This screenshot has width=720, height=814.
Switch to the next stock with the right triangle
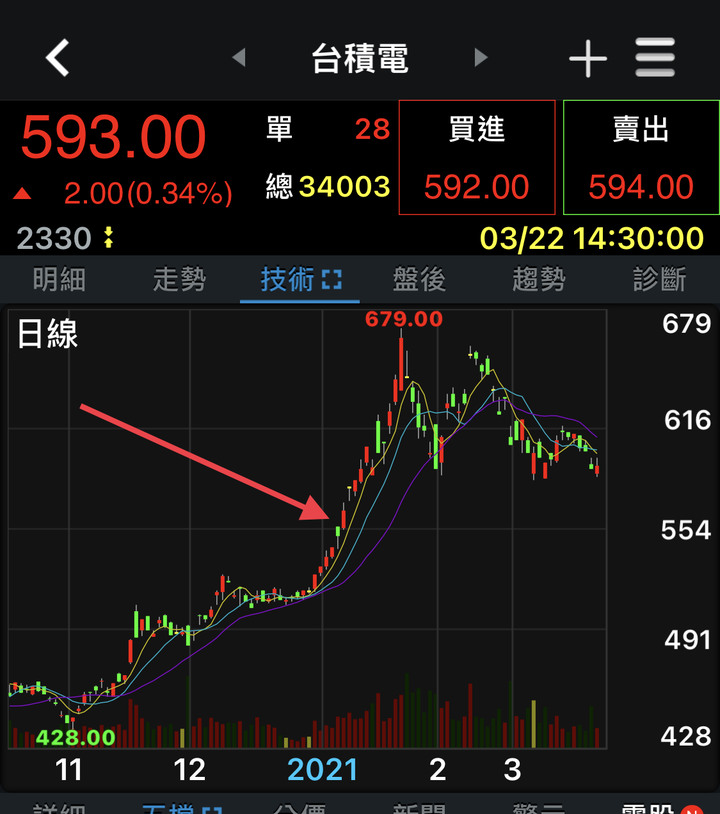pyautogui.click(x=481, y=58)
